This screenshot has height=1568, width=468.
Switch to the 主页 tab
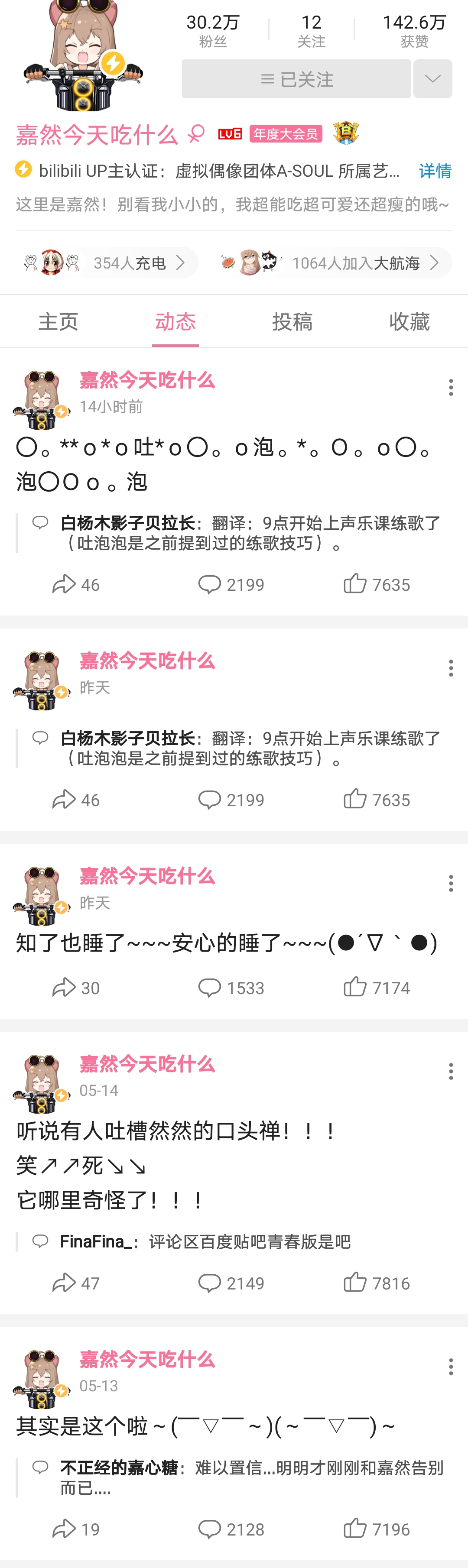[58, 321]
